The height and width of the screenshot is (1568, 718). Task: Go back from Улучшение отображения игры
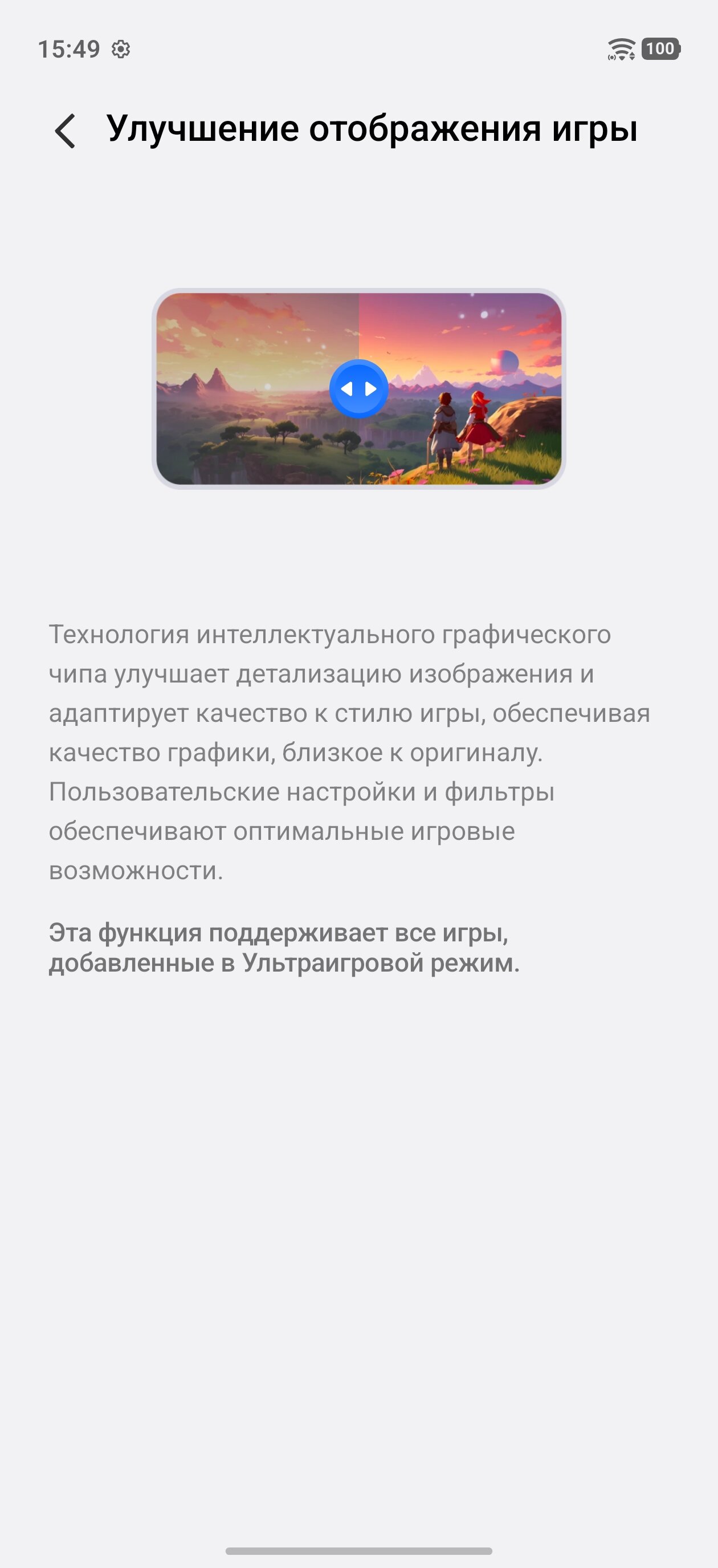(x=65, y=131)
